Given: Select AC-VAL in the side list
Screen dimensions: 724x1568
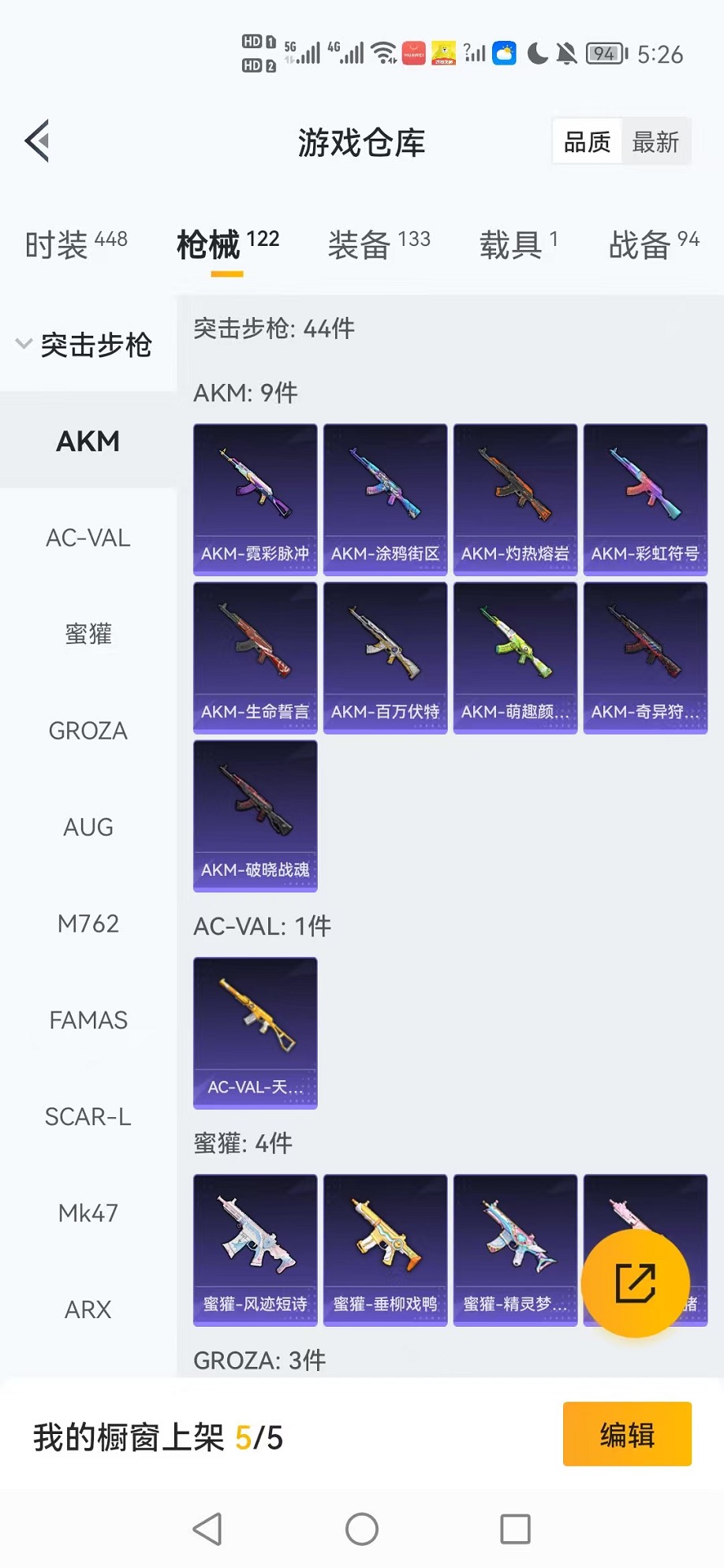Looking at the screenshot, I should [88, 538].
